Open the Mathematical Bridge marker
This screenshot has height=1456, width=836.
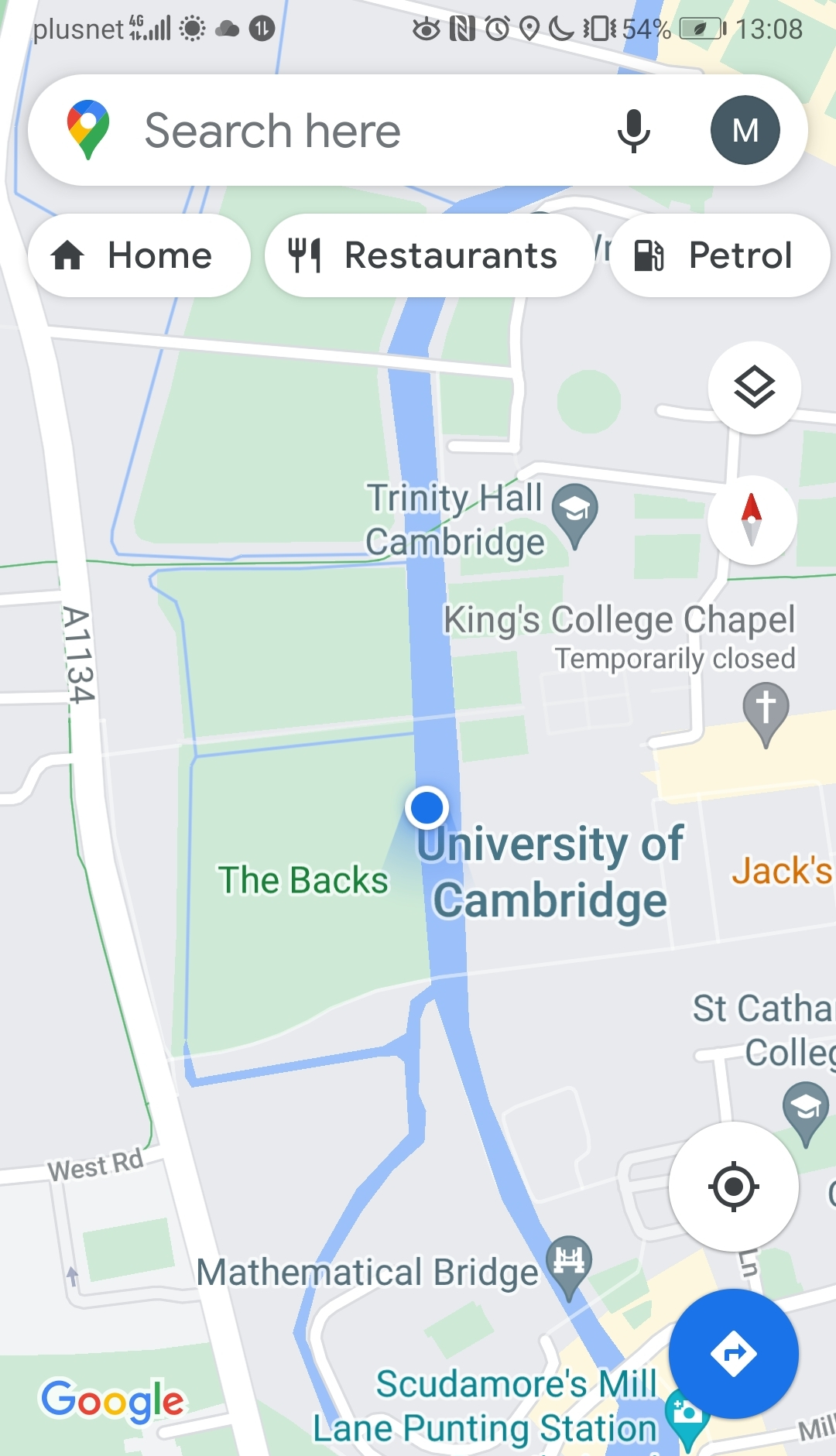pyautogui.click(x=569, y=1265)
